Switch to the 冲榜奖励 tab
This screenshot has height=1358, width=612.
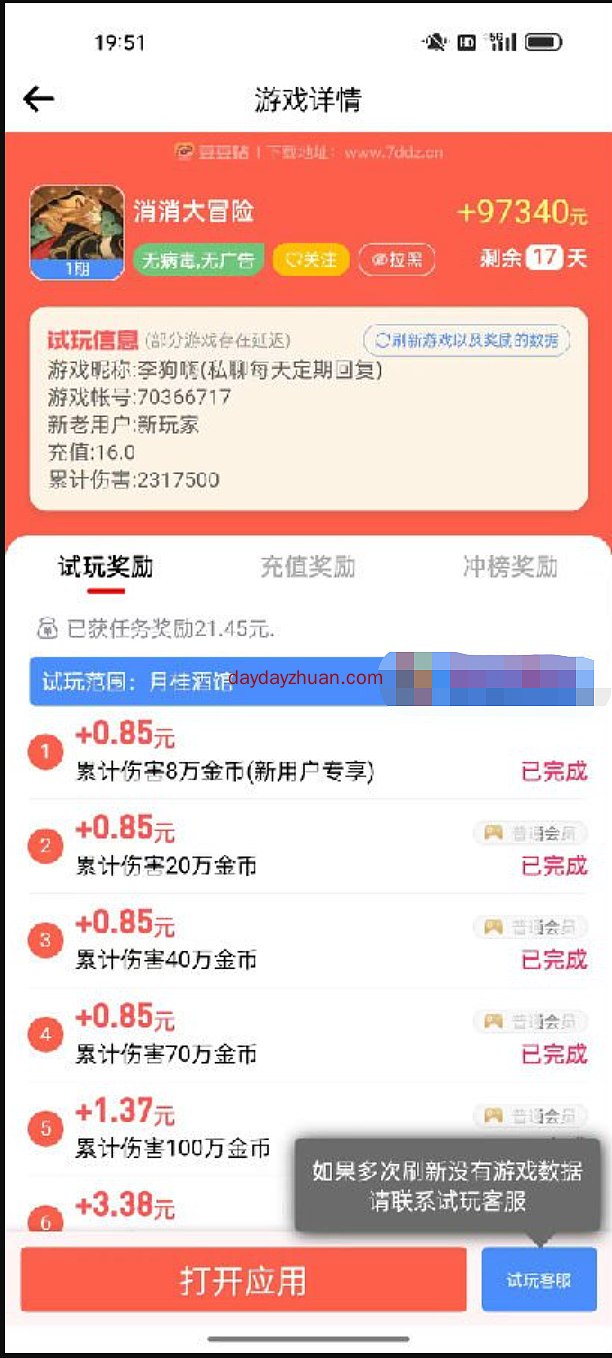click(x=509, y=567)
